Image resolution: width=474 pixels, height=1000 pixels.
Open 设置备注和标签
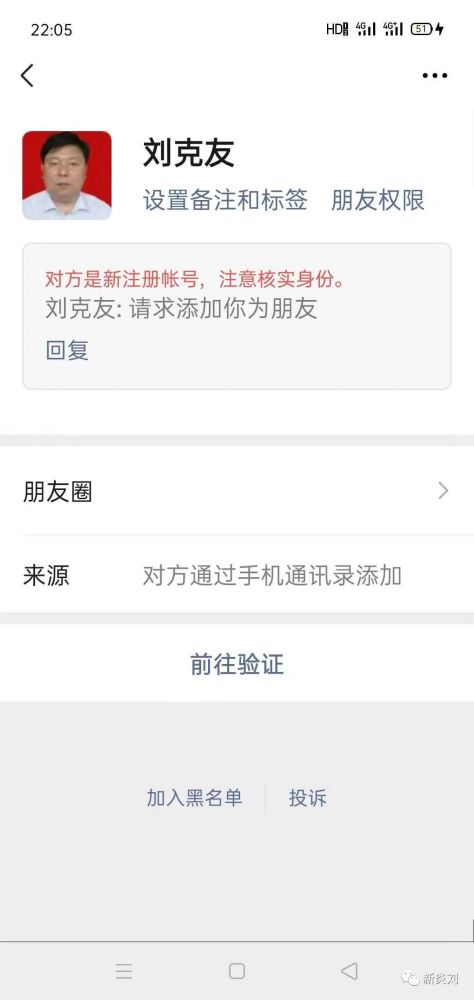225,200
